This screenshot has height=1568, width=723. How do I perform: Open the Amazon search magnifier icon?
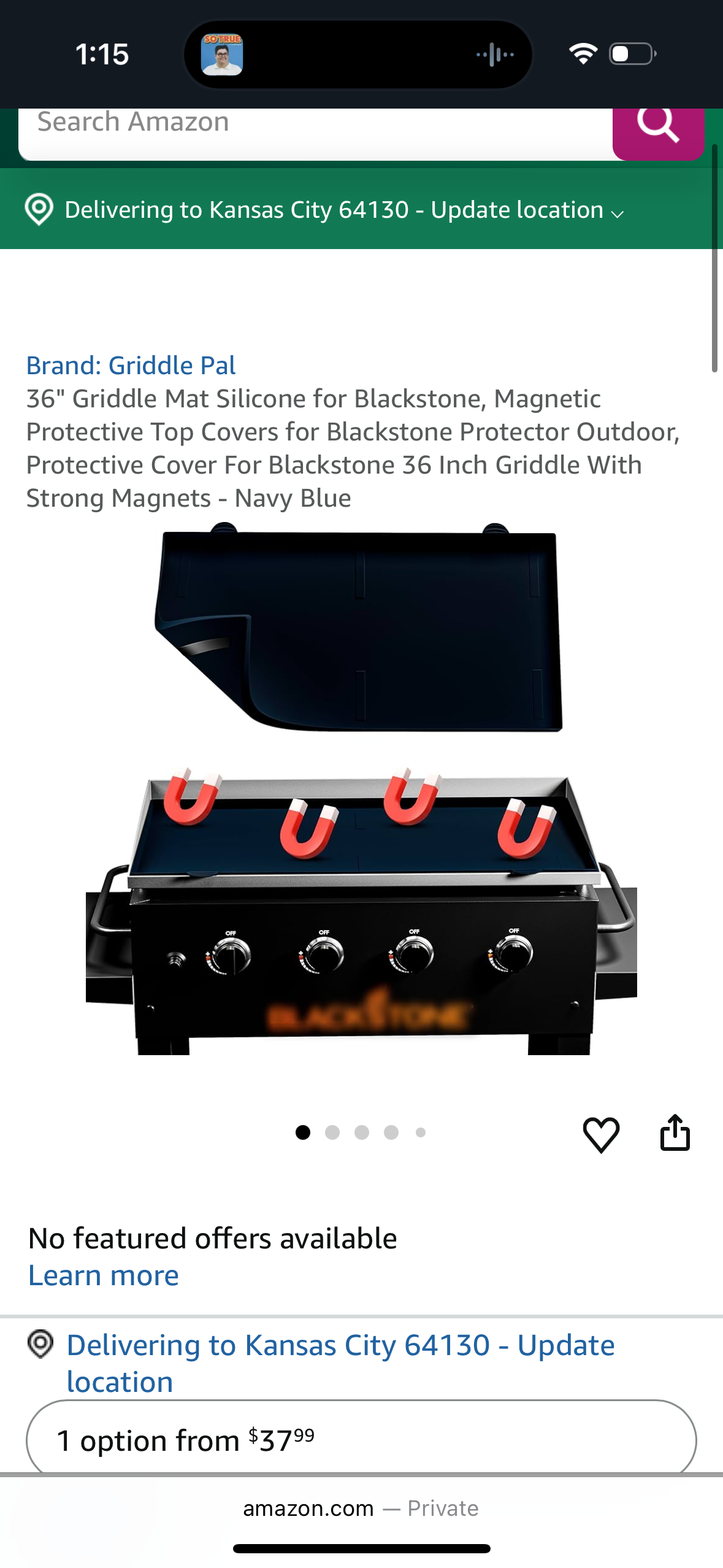[659, 126]
